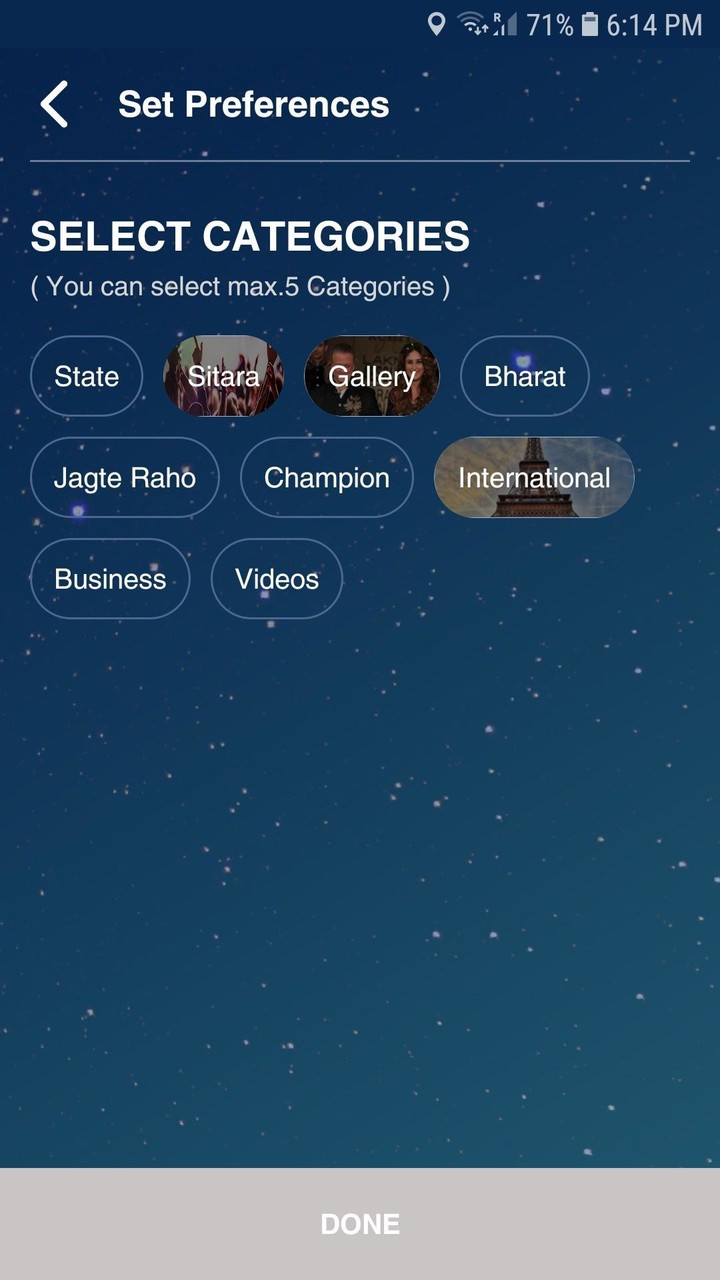The height and width of the screenshot is (1280, 720).
Task: Choose the Videos category
Action: (x=277, y=579)
